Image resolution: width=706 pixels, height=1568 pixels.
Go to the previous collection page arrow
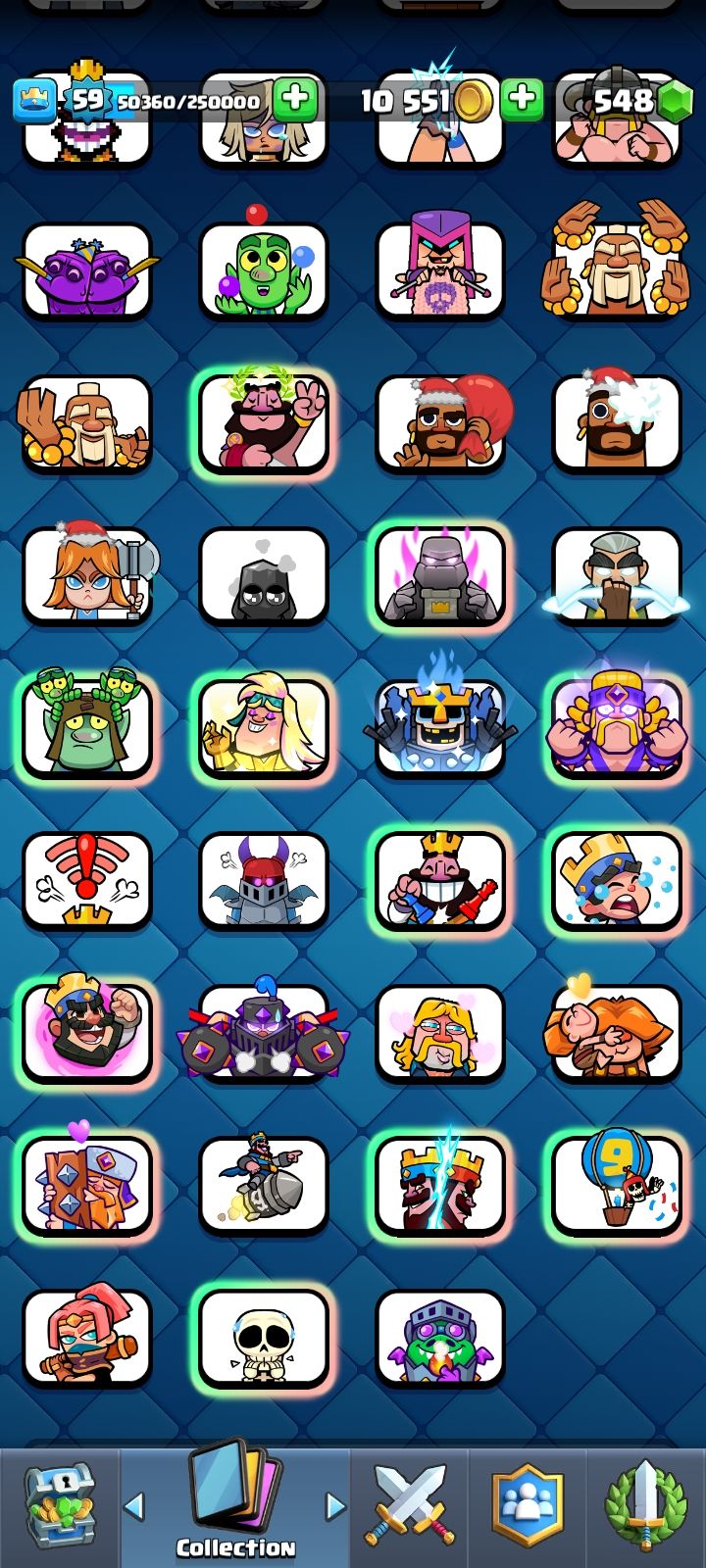134,1506
